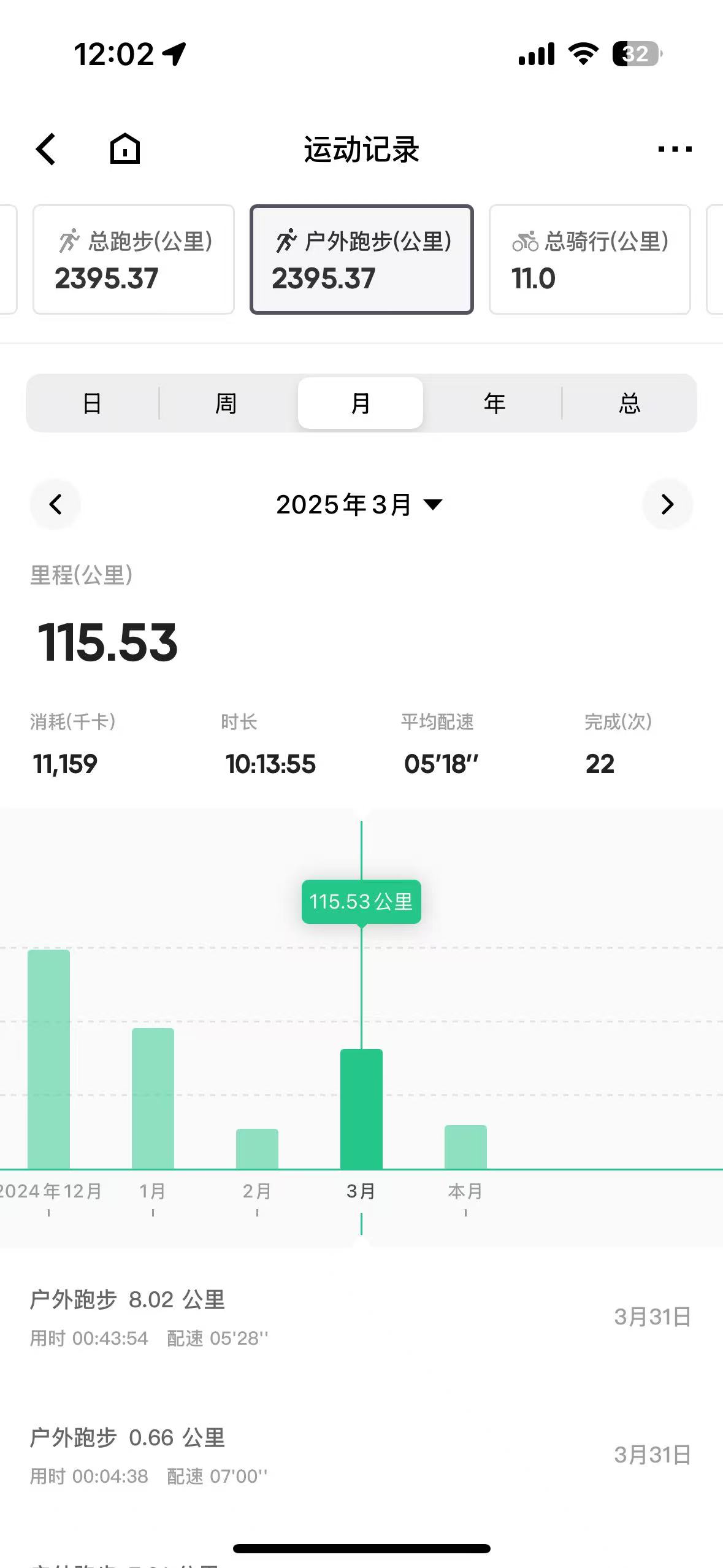Viewport: 723px width, 1568px height.
Task: Tap the home icon in header
Action: (x=125, y=149)
